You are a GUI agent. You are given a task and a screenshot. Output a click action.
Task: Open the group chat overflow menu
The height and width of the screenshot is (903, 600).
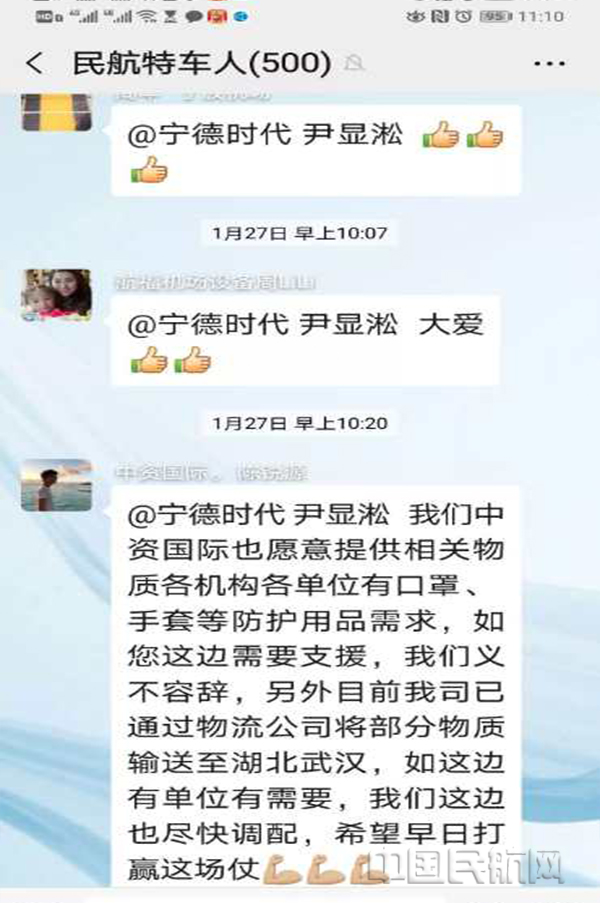tap(549, 64)
